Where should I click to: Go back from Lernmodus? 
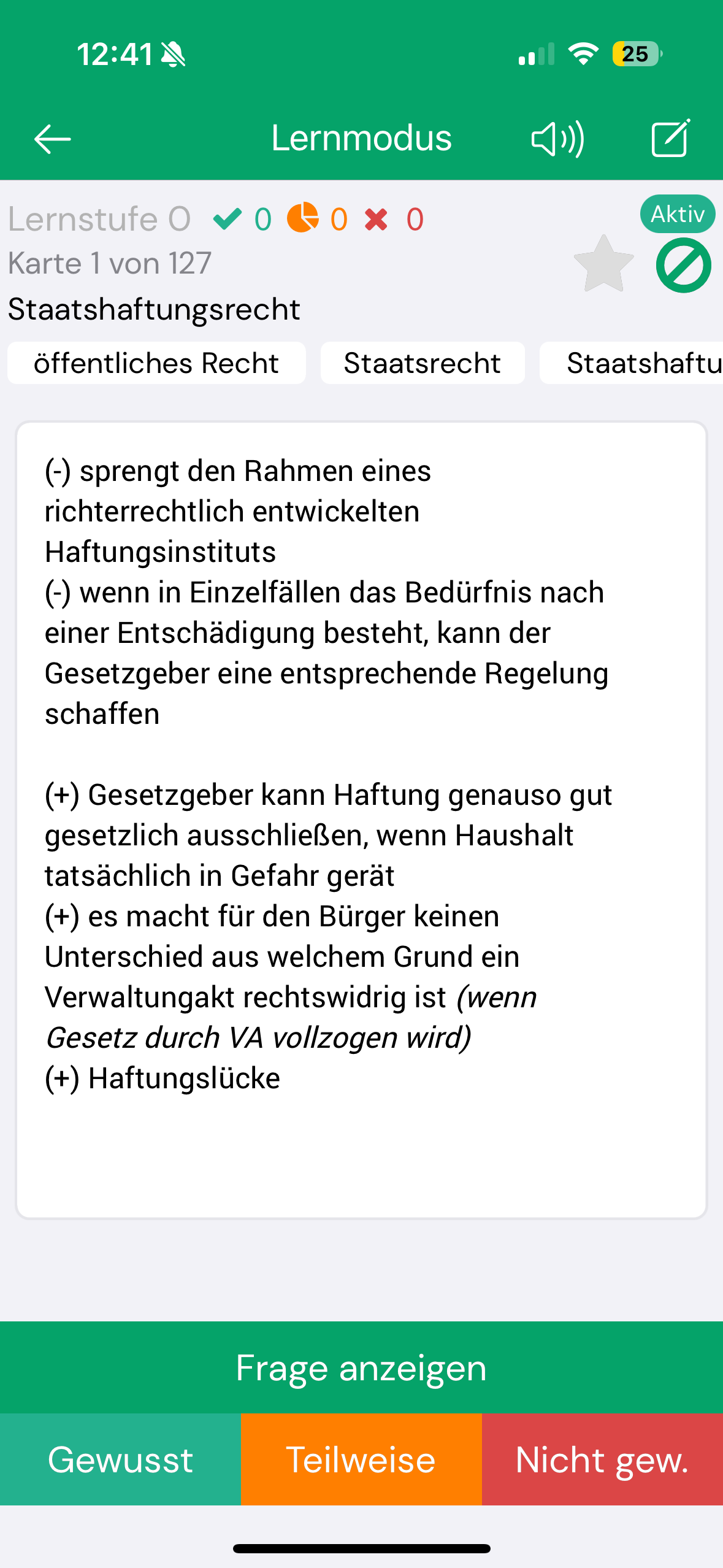[x=52, y=139]
